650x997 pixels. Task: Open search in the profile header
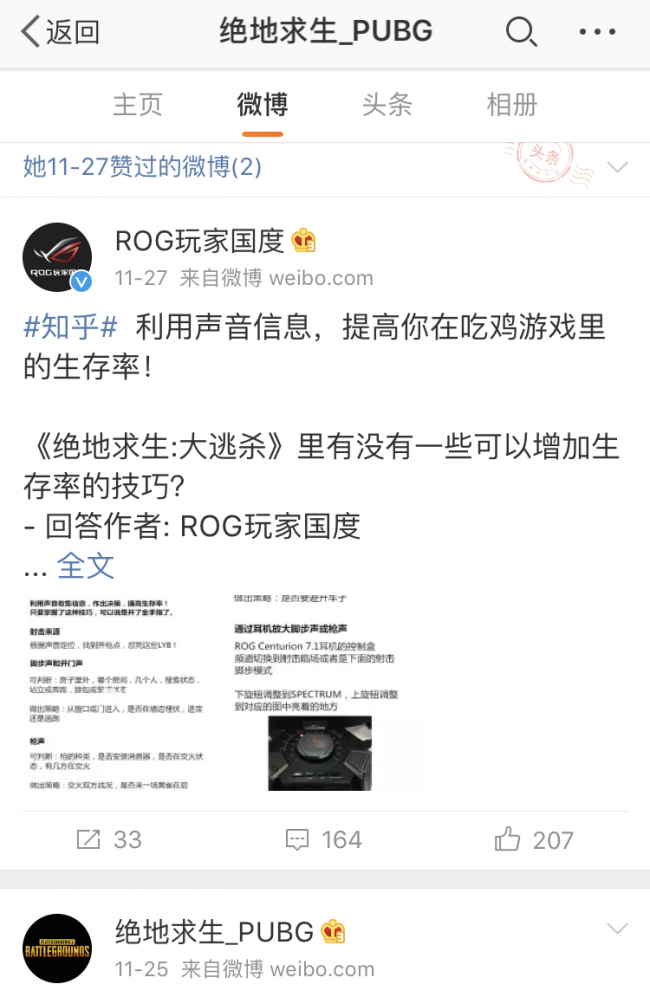pos(520,32)
